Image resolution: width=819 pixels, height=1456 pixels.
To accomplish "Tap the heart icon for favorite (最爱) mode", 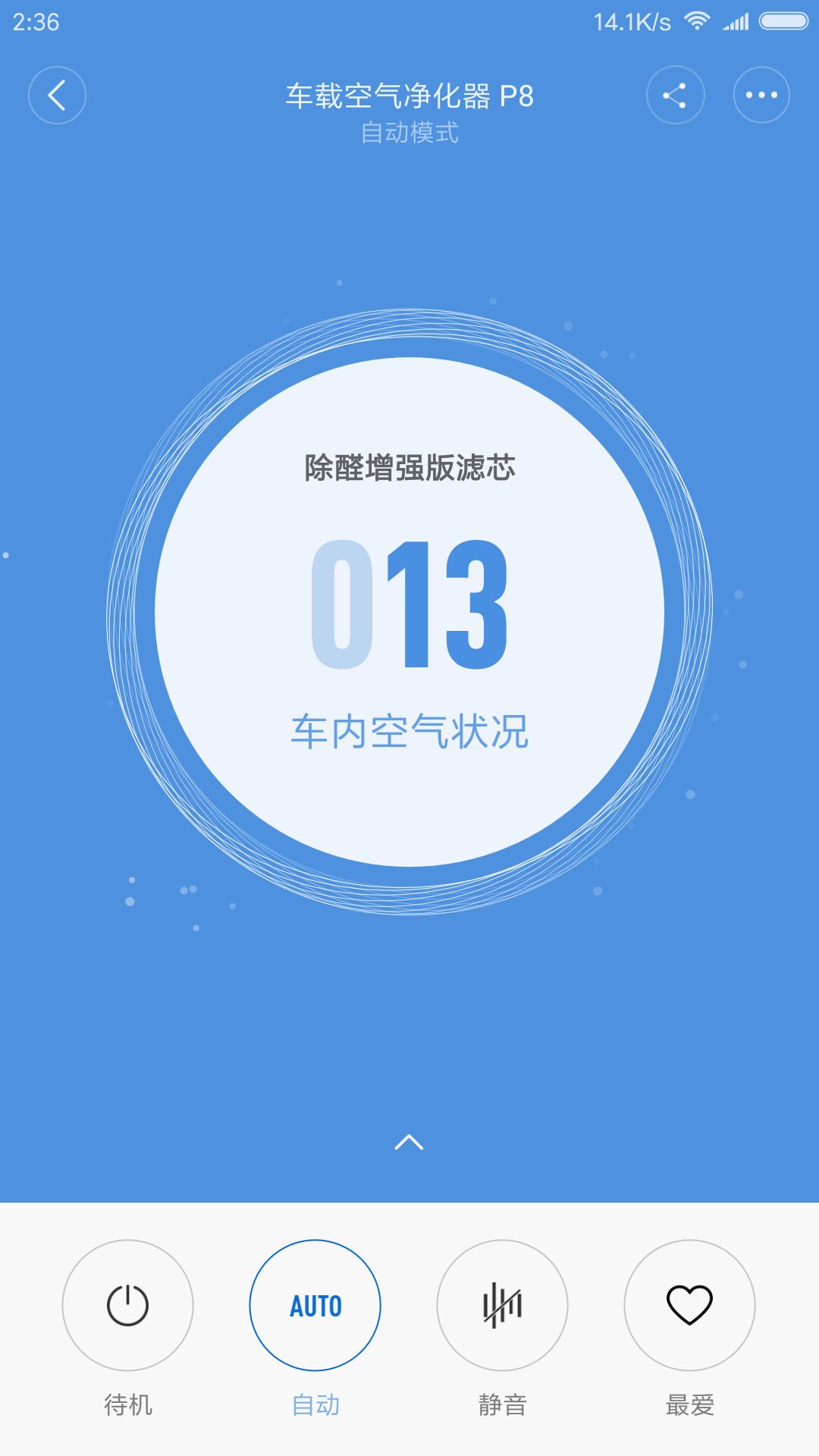I will pos(689,1304).
